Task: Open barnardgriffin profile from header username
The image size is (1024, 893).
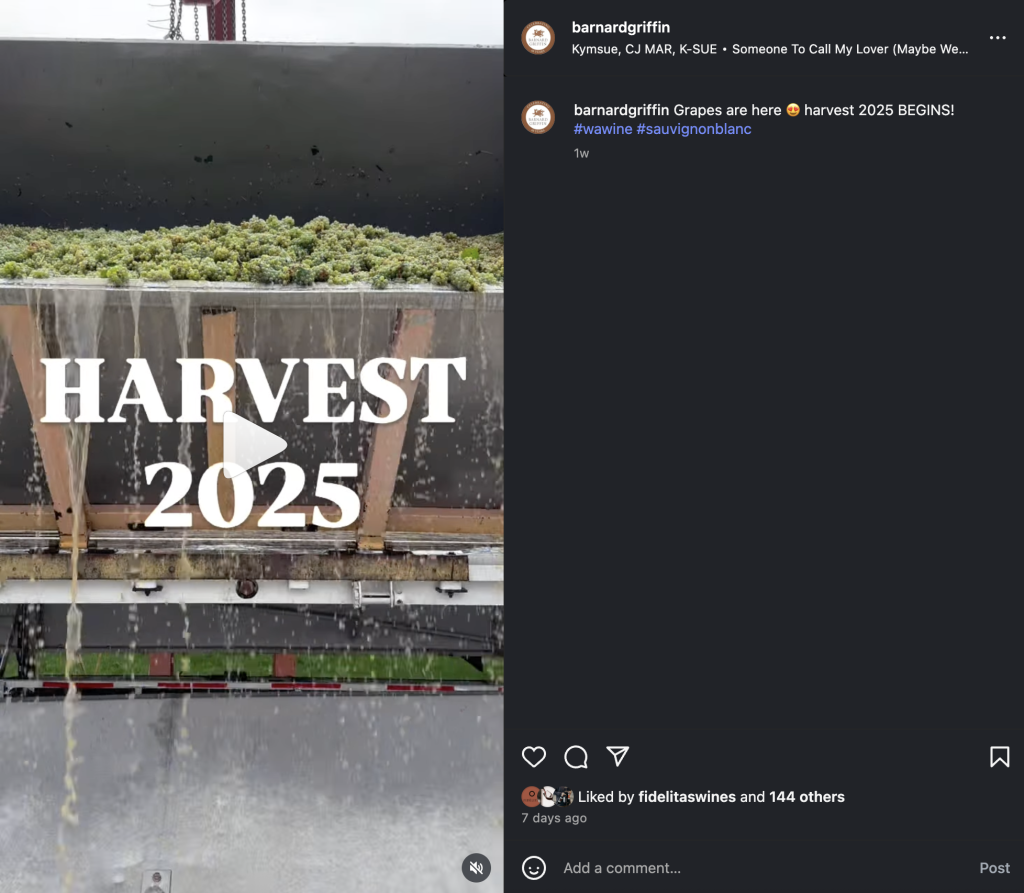Action: [x=620, y=28]
